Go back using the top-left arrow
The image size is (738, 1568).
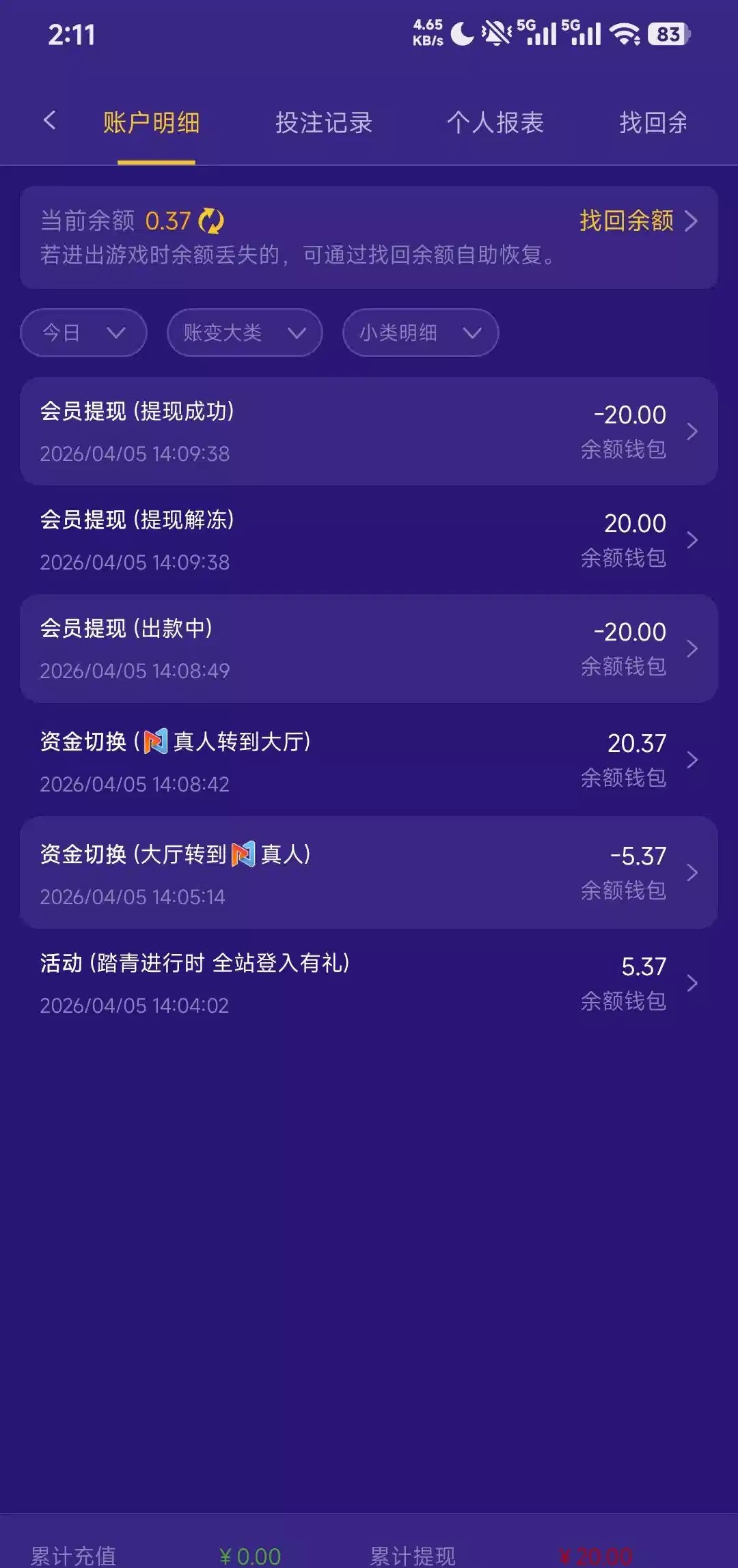coord(49,122)
